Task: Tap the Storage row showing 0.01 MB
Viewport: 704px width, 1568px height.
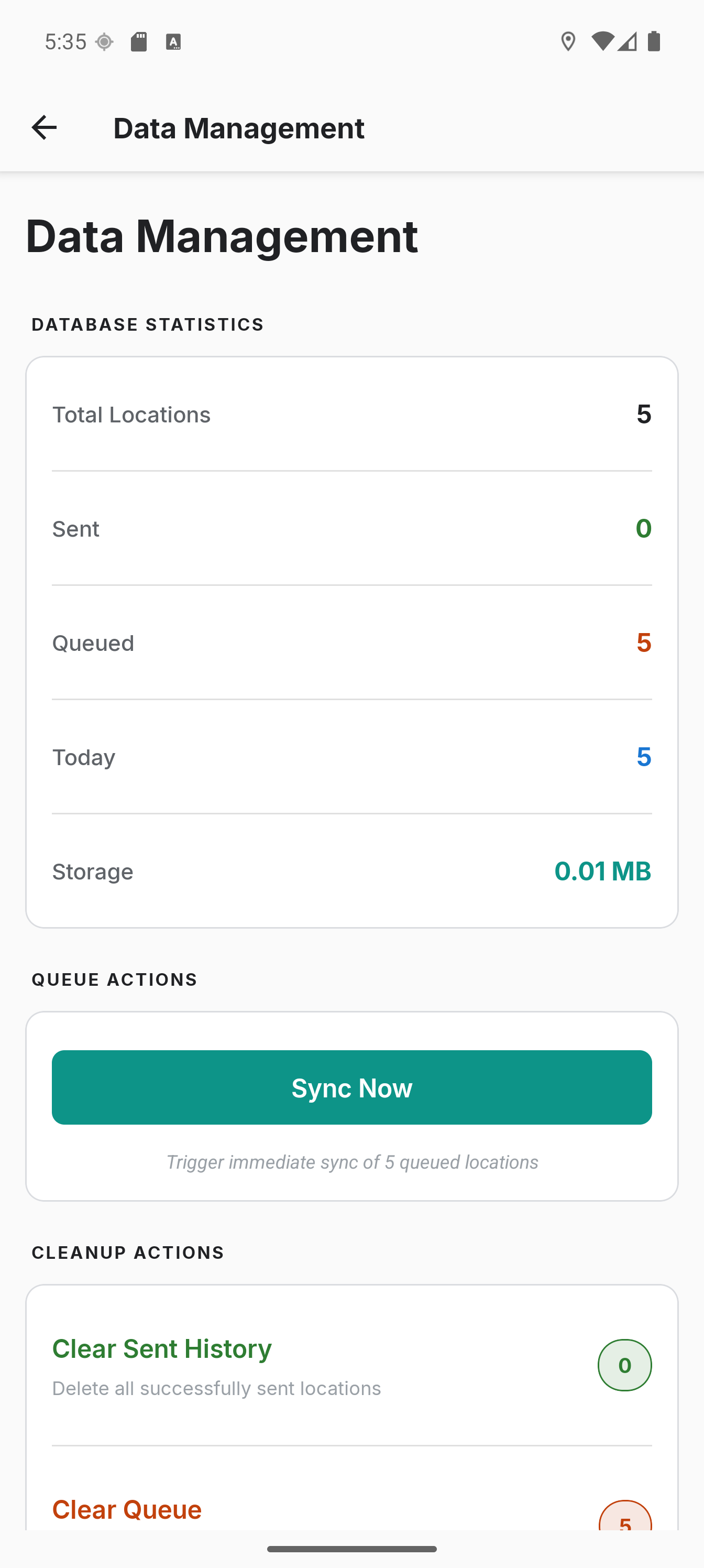Action: point(351,872)
